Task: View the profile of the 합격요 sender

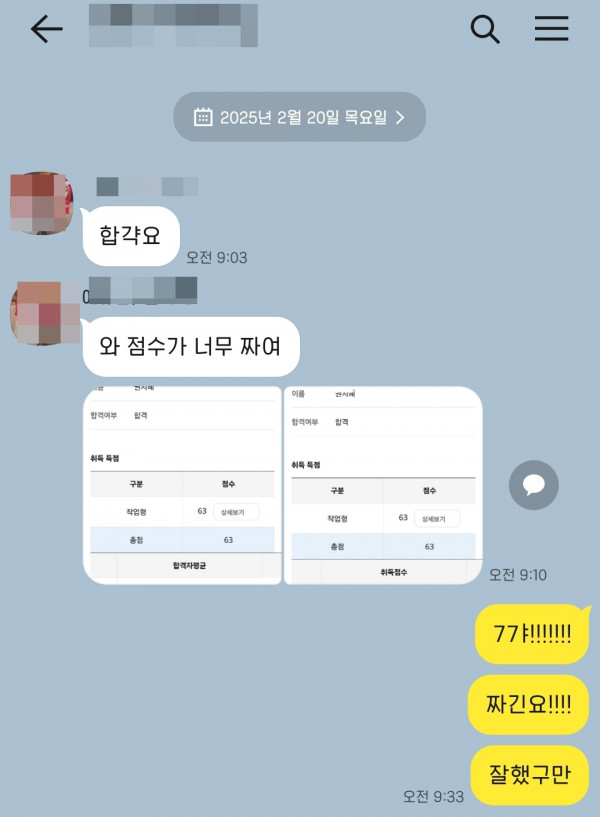Action: pos(41,203)
